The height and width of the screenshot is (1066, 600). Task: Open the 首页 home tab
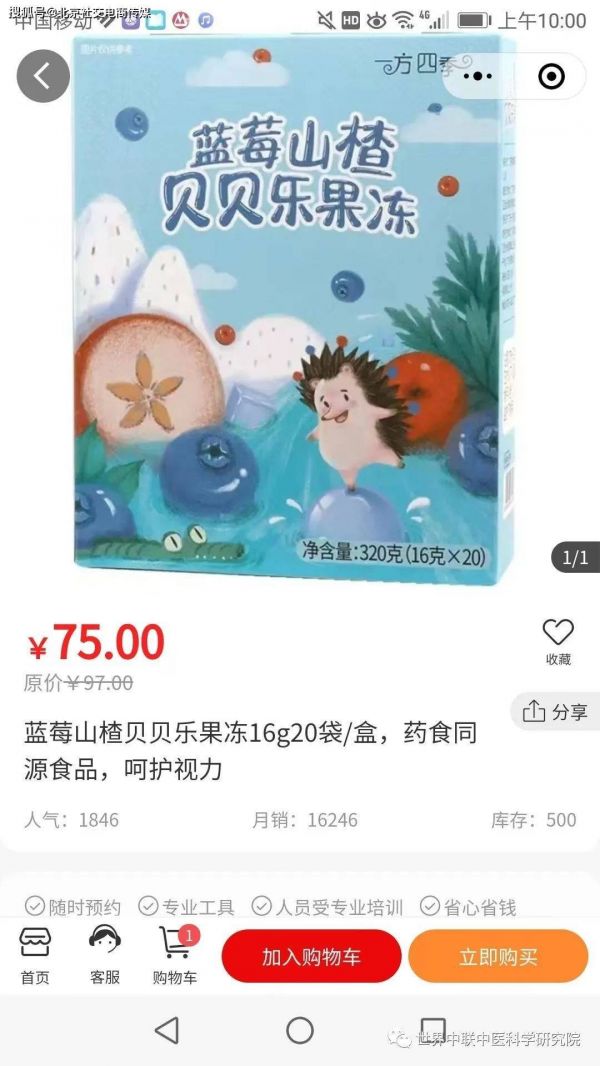pos(35,954)
